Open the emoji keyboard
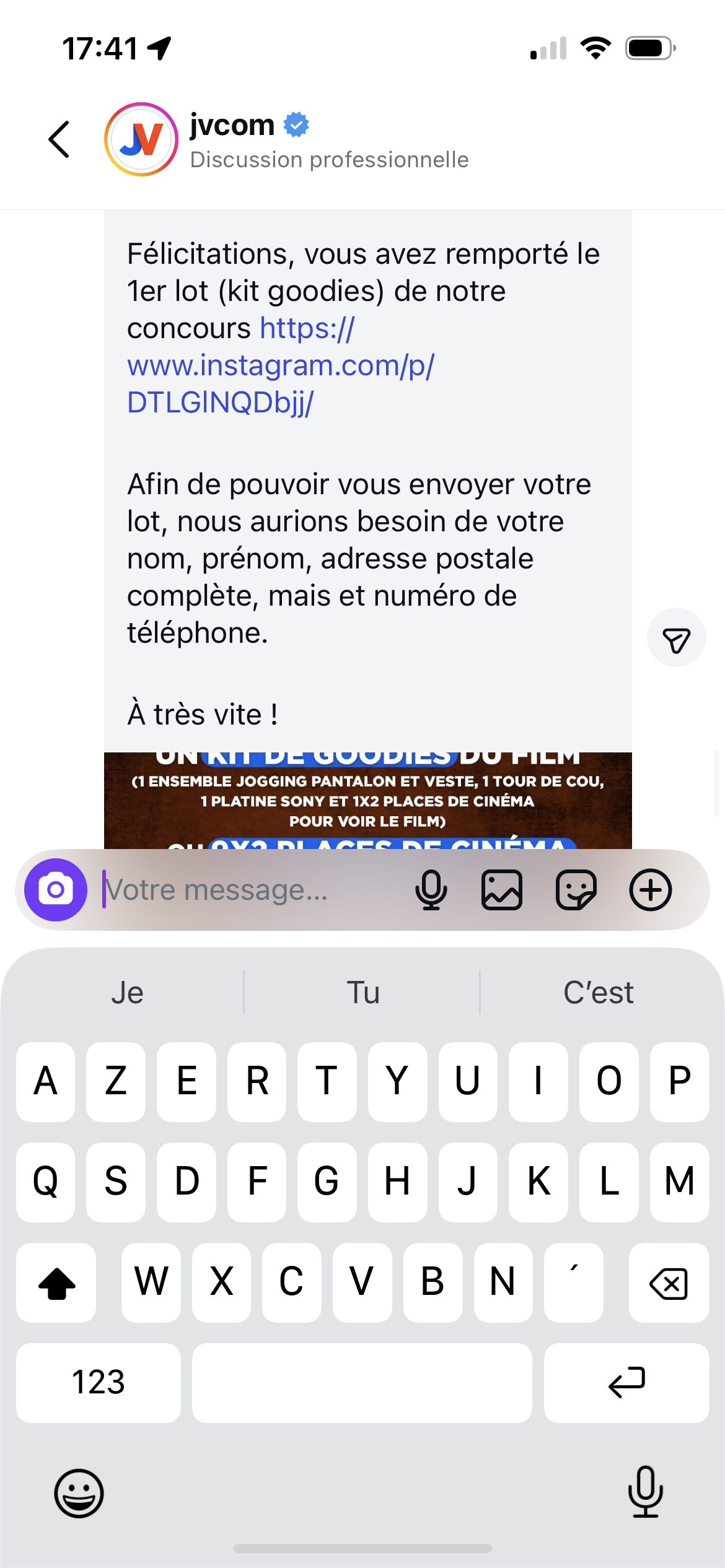This screenshot has height=1568, width=725. (79, 1493)
